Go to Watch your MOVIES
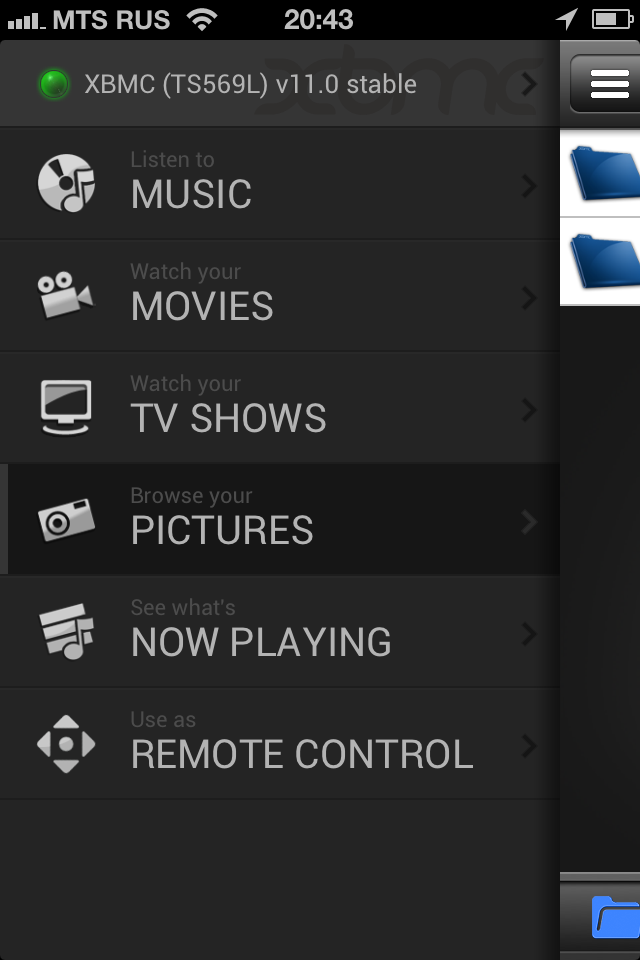The image size is (640, 960). pos(280,296)
